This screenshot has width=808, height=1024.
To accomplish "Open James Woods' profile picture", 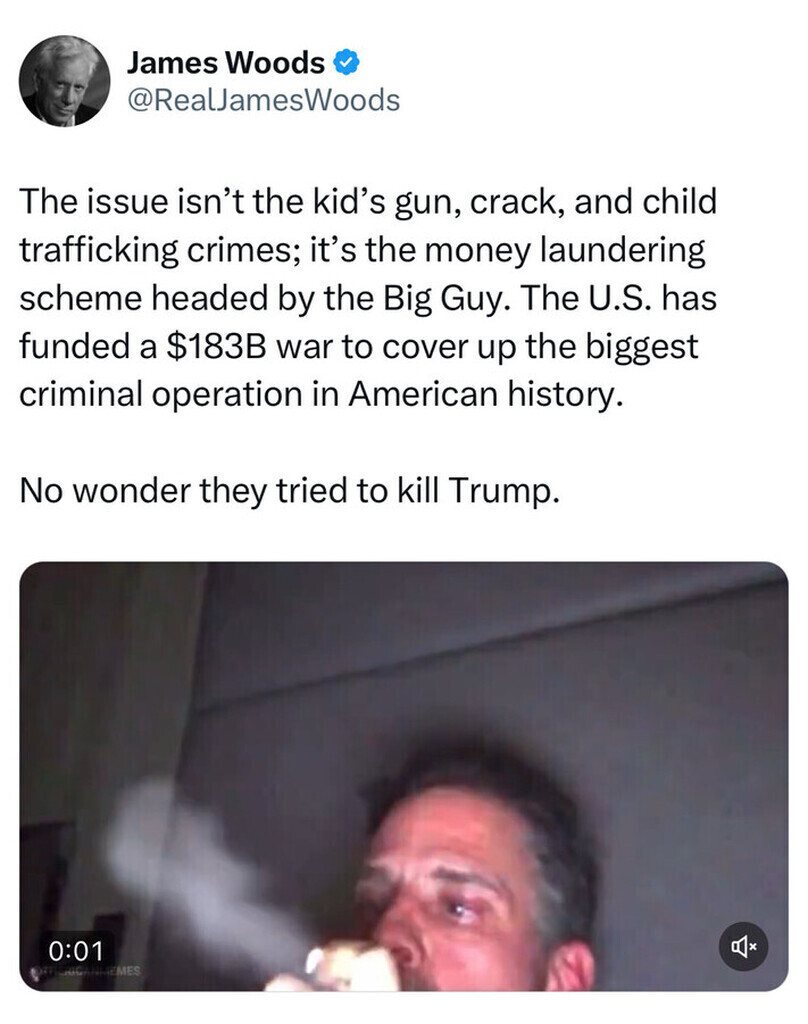I will tap(65, 81).
